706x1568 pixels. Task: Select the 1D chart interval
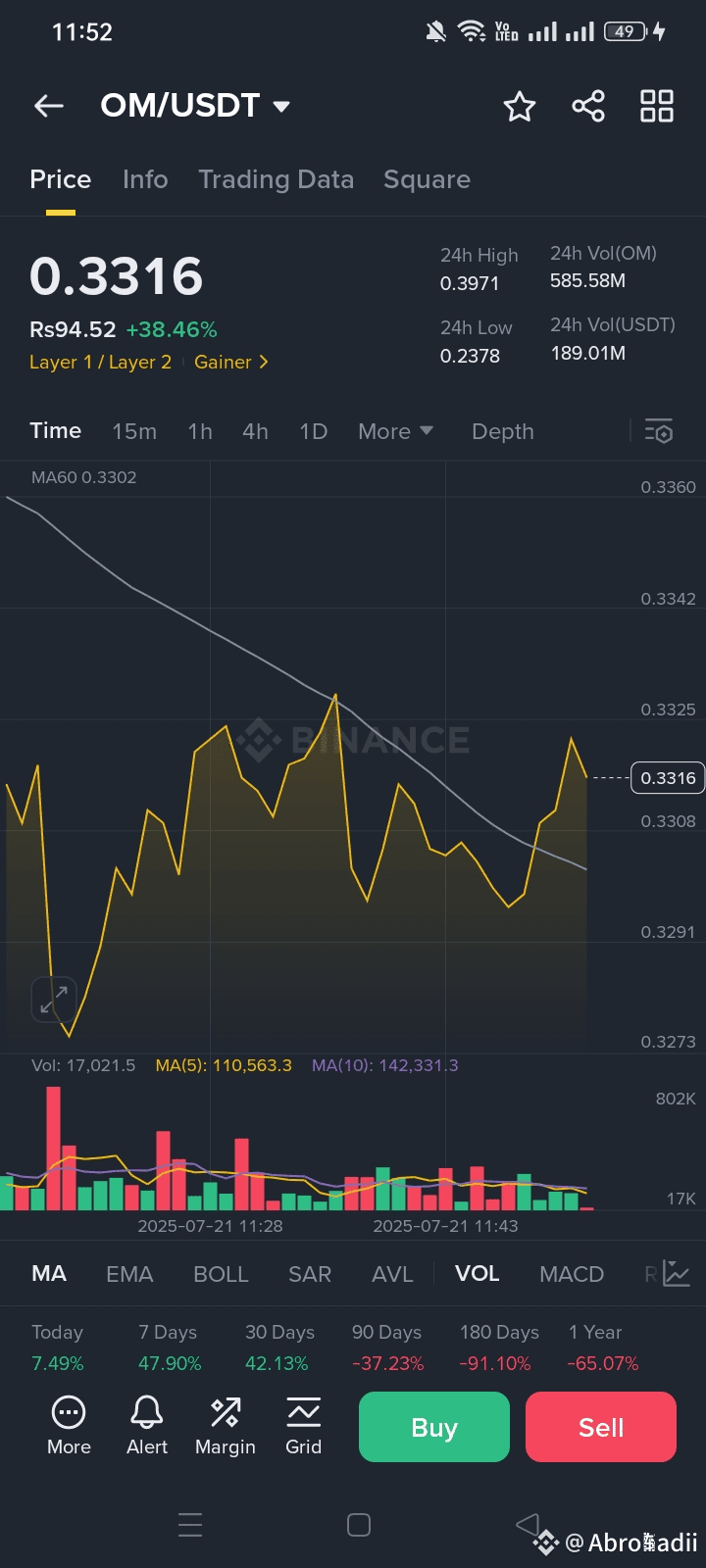pos(313,431)
